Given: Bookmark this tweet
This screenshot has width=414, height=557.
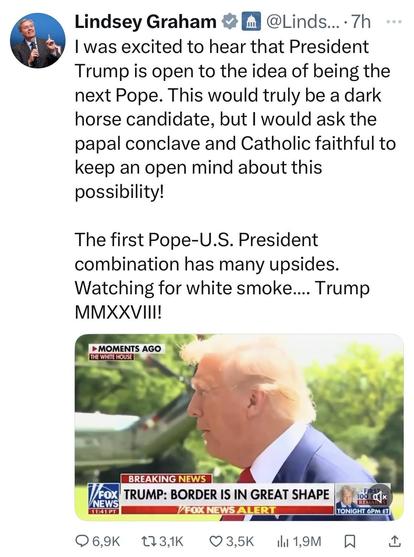Looking at the screenshot, I should click(x=350, y=541).
